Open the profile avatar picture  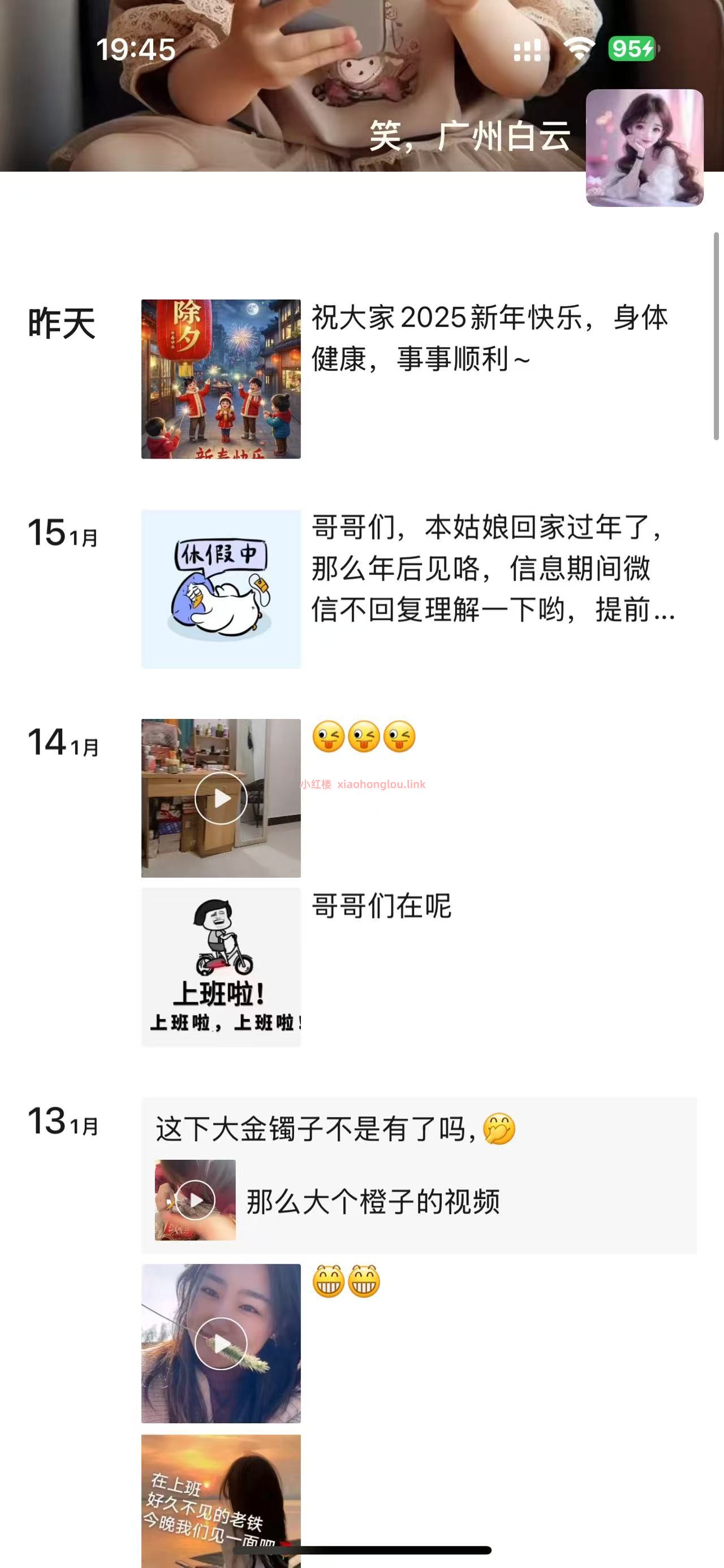(x=644, y=148)
